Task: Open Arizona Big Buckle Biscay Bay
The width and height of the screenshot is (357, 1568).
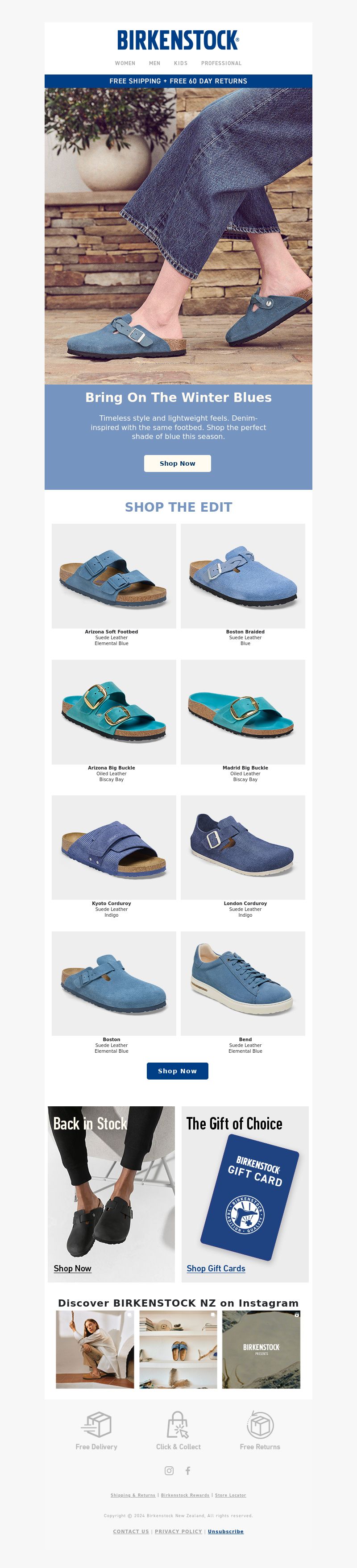Action: coord(114,712)
